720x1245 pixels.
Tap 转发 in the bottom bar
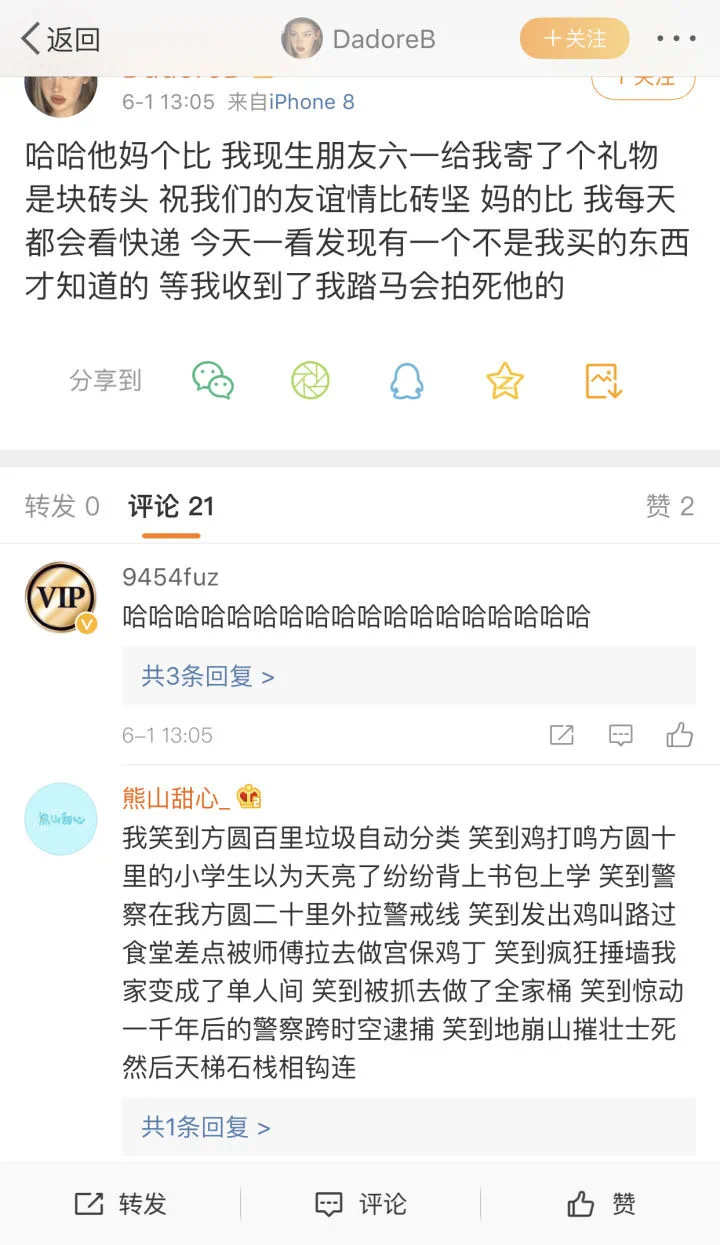(x=121, y=1204)
